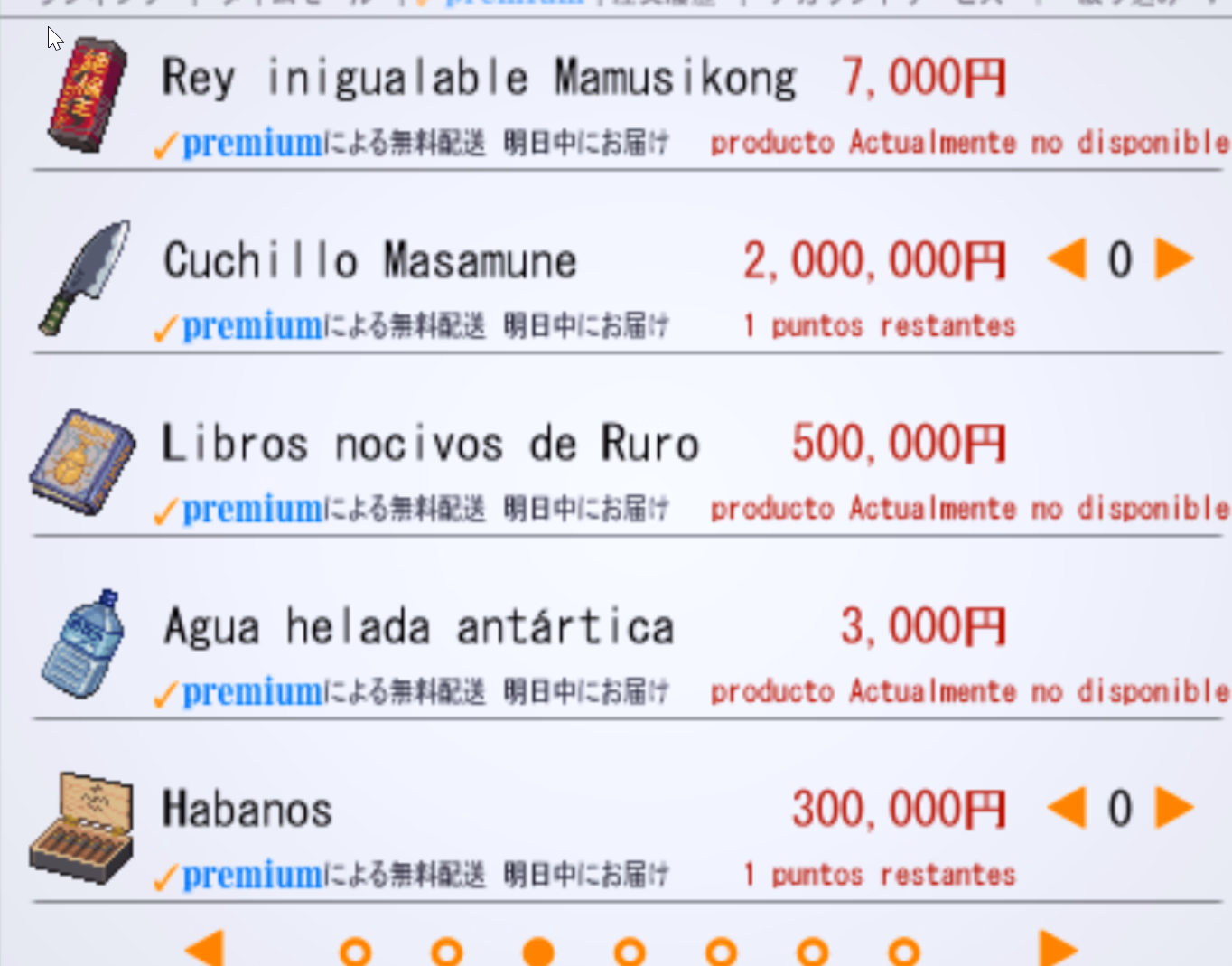
Task: Go to the previous shop page arrow
Action: (x=205, y=949)
